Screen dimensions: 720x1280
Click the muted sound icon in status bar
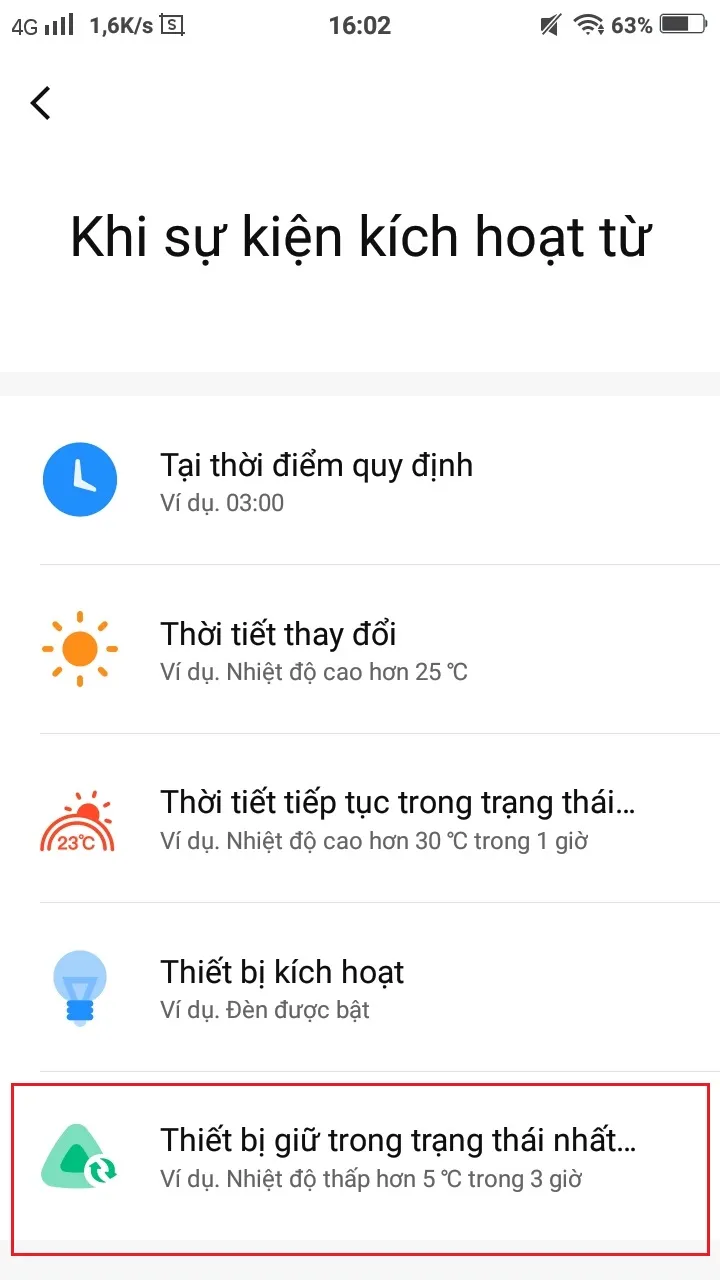pyautogui.click(x=549, y=25)
